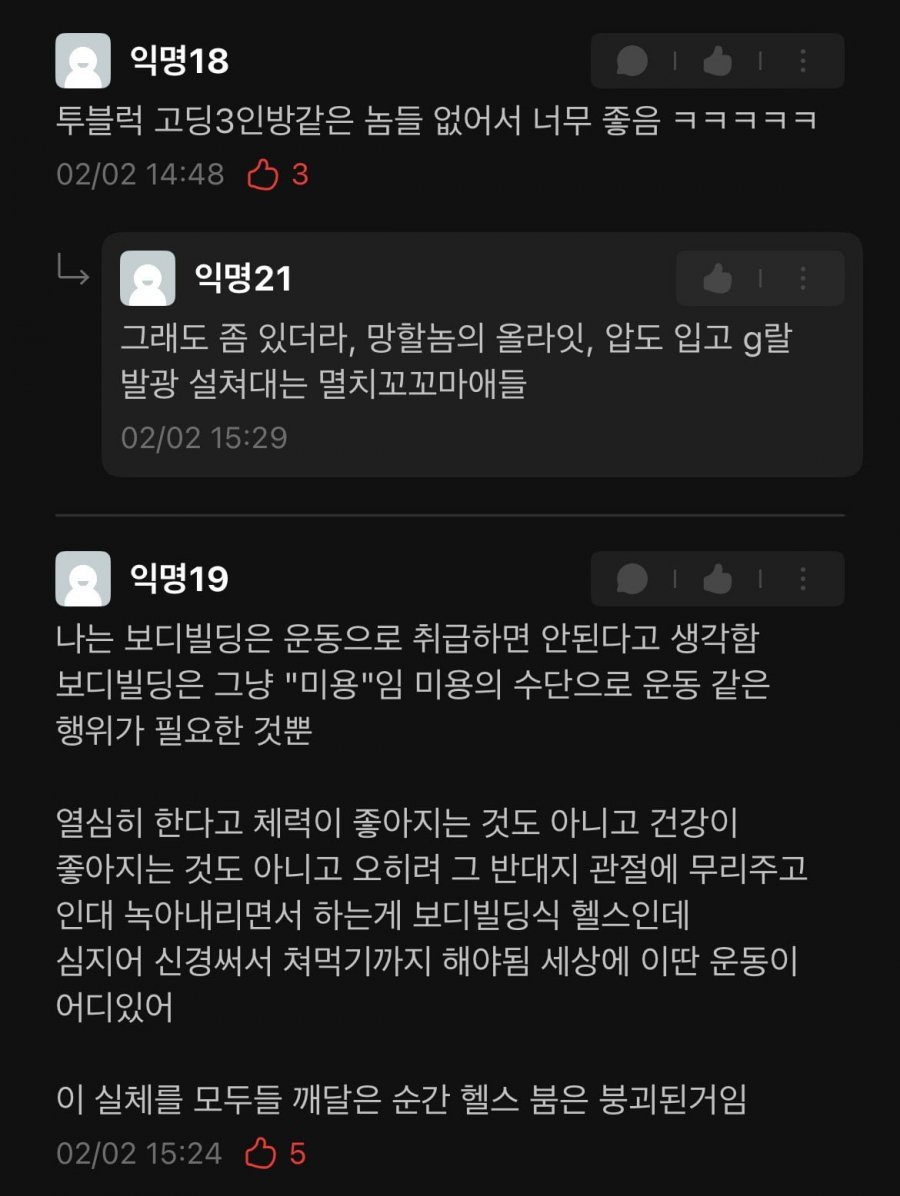Reply to 익명19's comment
The image size is (900, 1196).
coord(632,578)
